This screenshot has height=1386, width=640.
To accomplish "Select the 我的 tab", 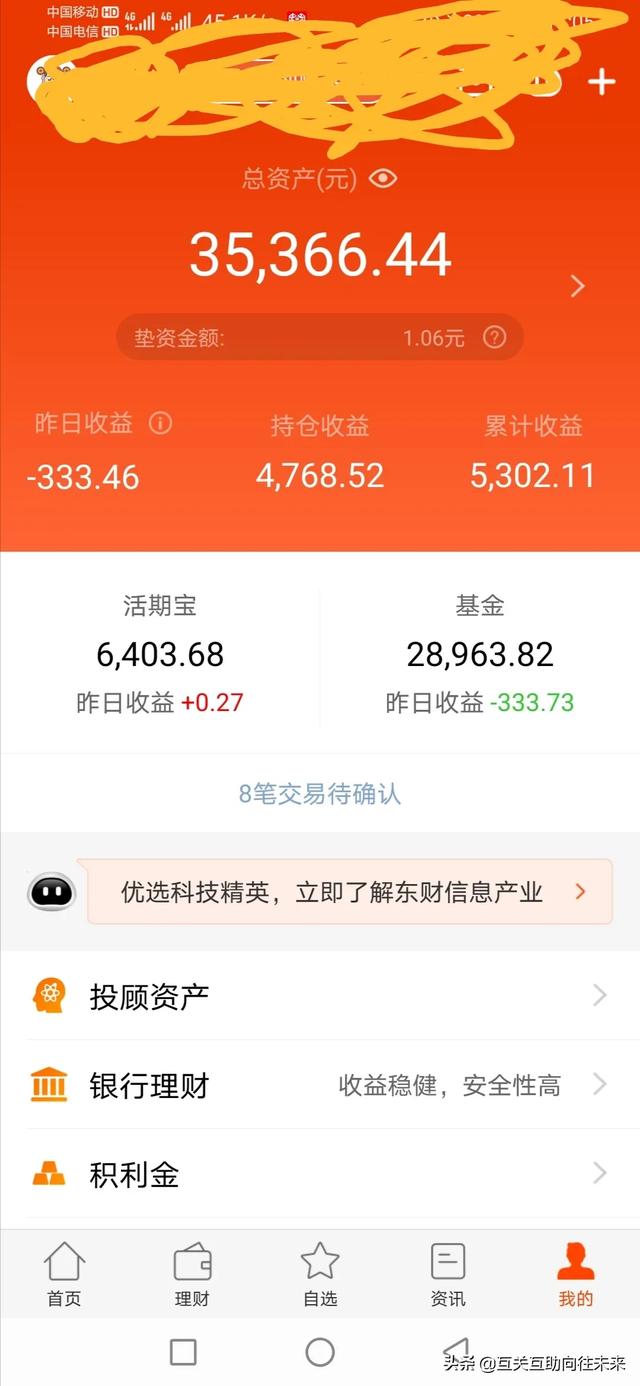I will pyautogui.click(x=576, y=1274).
